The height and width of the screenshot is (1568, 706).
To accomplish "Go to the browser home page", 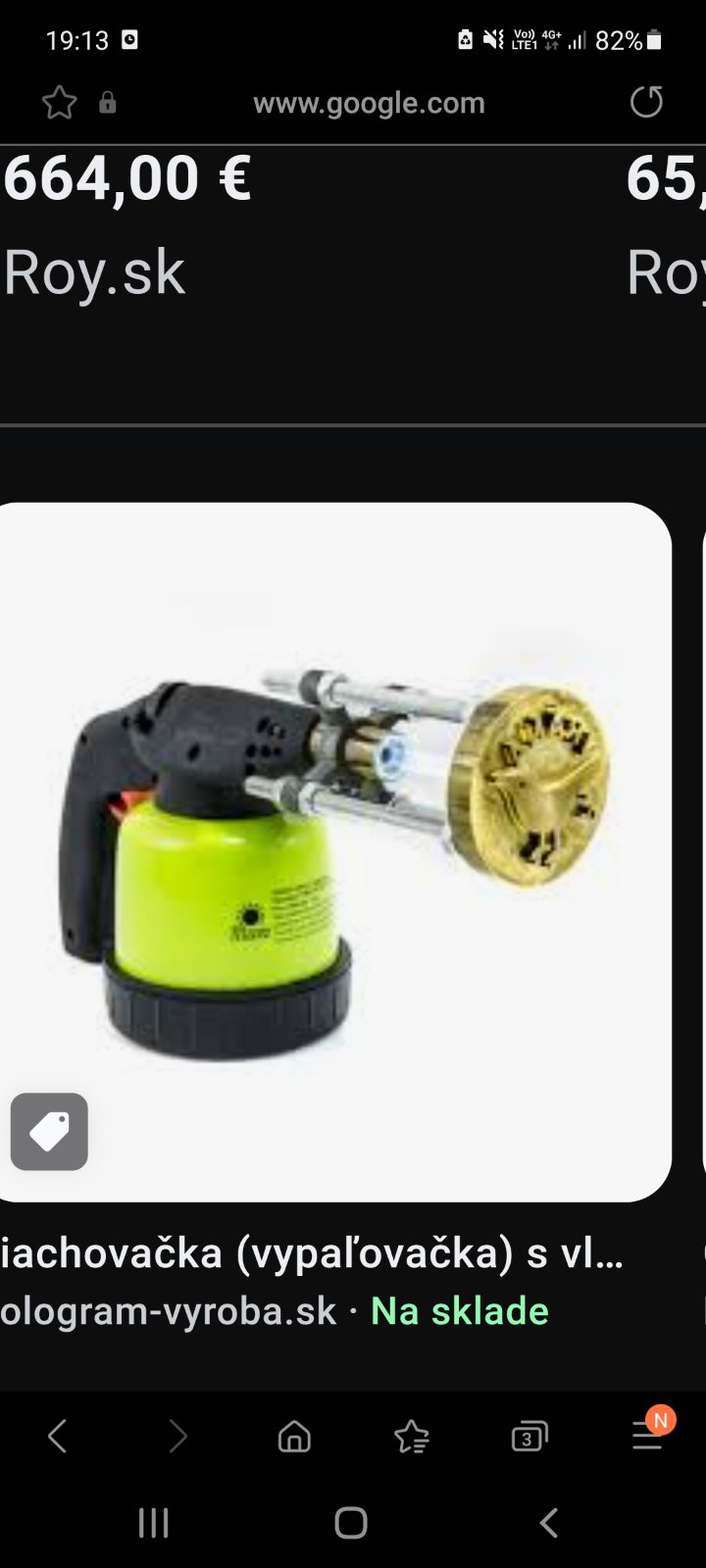I will pyautogui.click(x=294, y=1438).
